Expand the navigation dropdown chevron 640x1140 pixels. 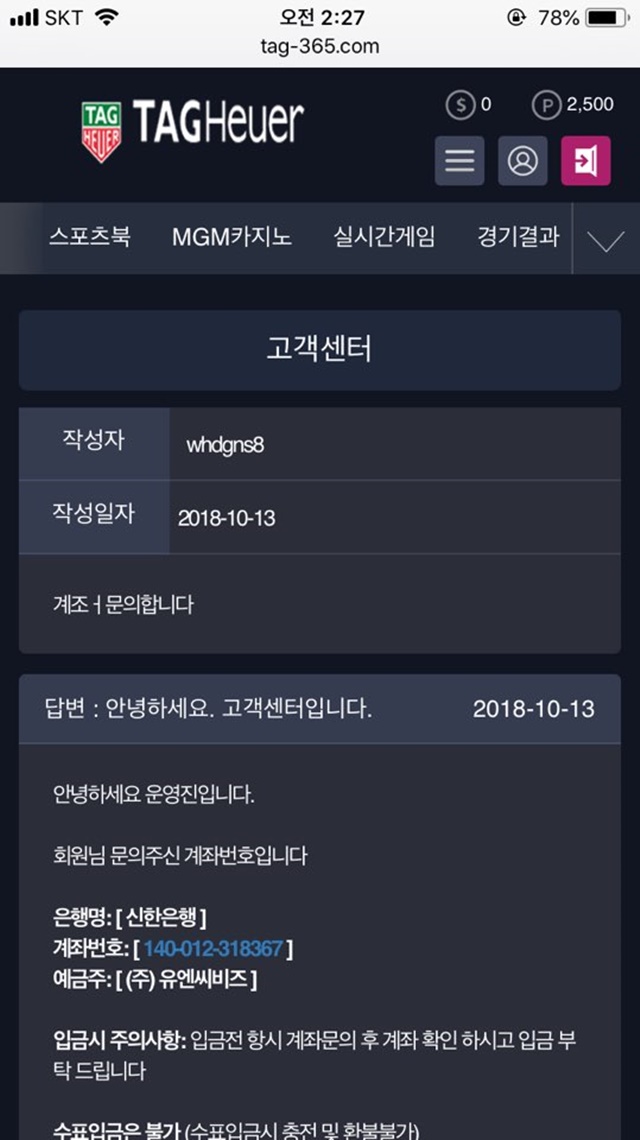(606, 238)
